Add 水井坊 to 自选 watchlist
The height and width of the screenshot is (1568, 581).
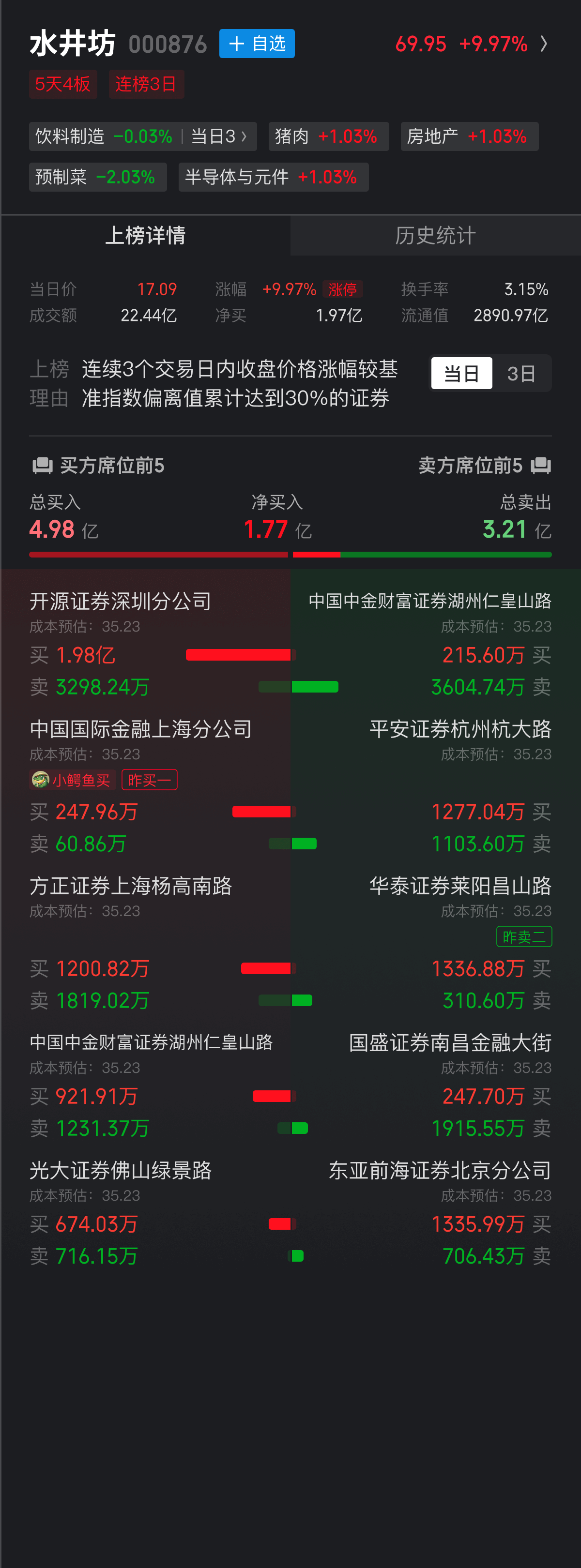click(257, 44)
